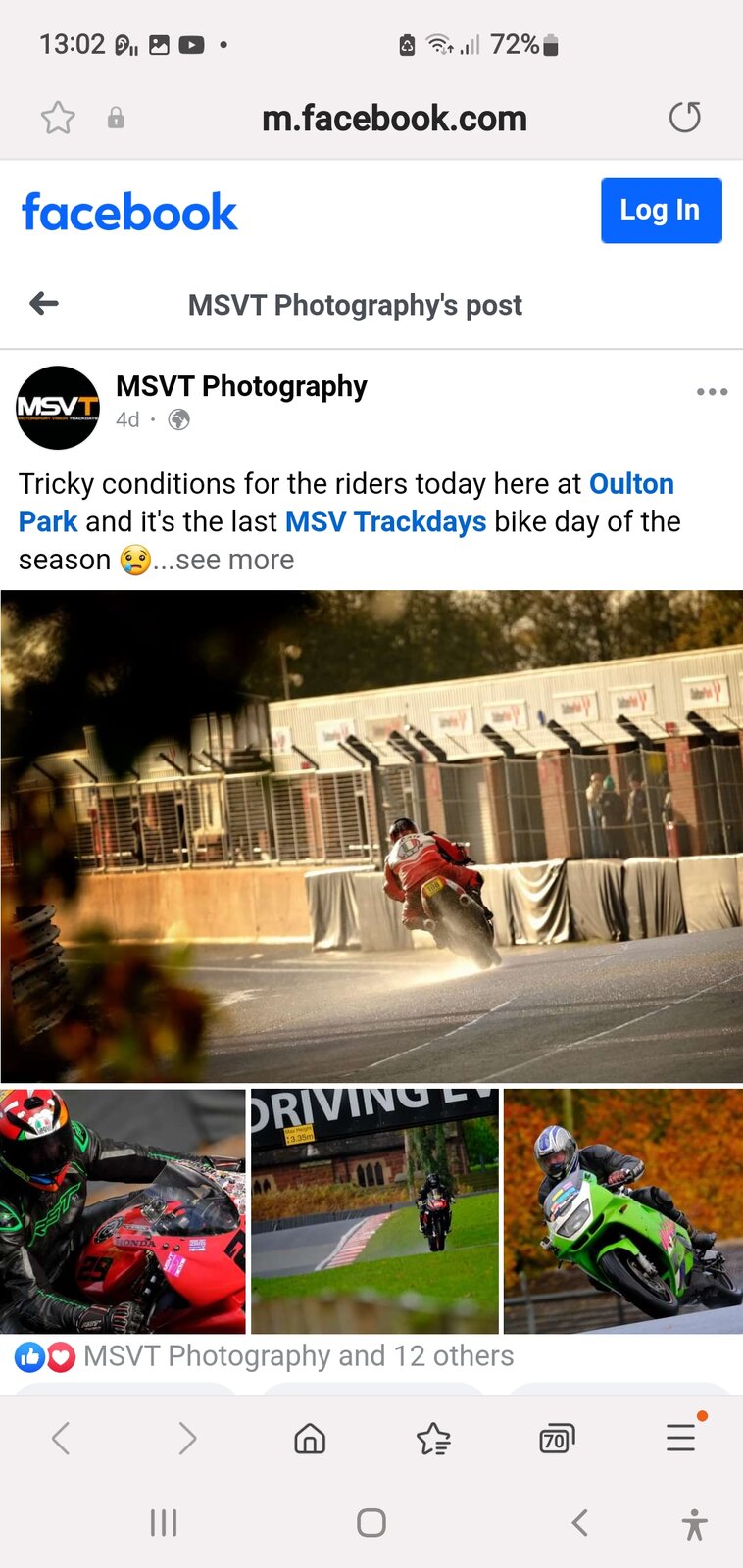The image size is (743, 1568).
Task: View the red Honda number 29 photo
Action: (x=123, y=1210)
